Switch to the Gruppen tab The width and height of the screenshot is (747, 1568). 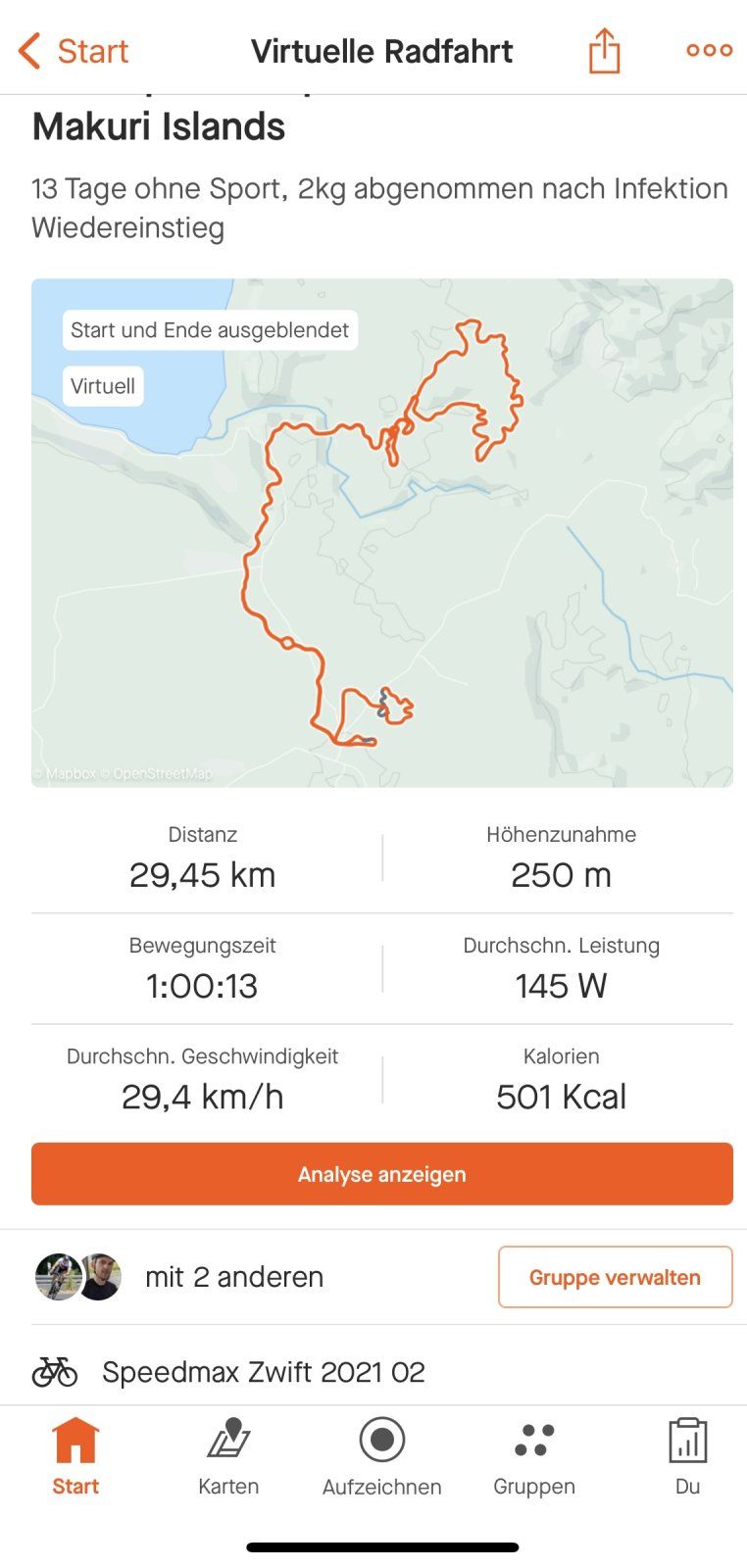[x=534, y=1457]
